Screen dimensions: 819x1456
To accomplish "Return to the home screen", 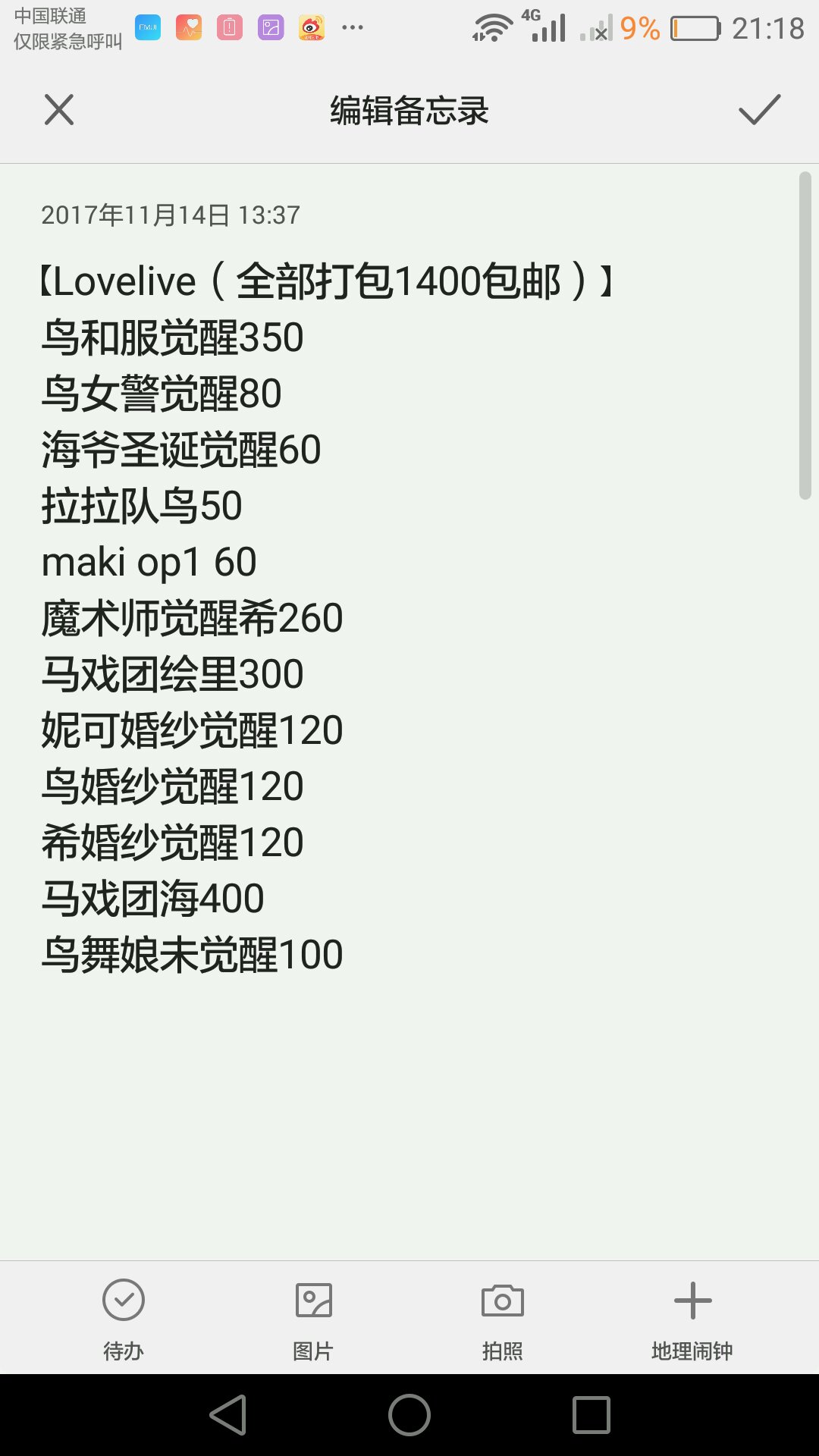I will (x=409, y=1415).
